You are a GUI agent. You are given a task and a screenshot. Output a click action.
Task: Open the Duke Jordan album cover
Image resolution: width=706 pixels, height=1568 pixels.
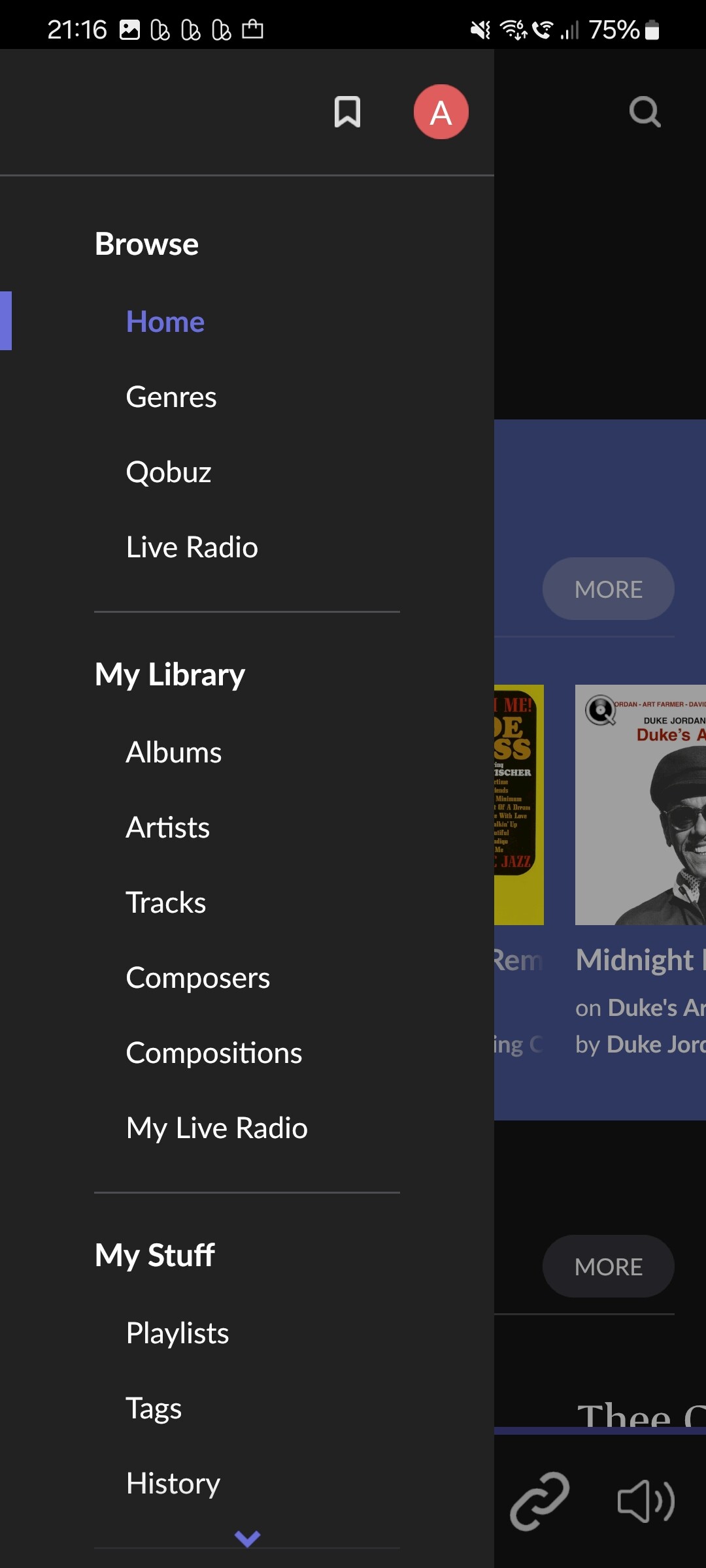pos(641,804)
